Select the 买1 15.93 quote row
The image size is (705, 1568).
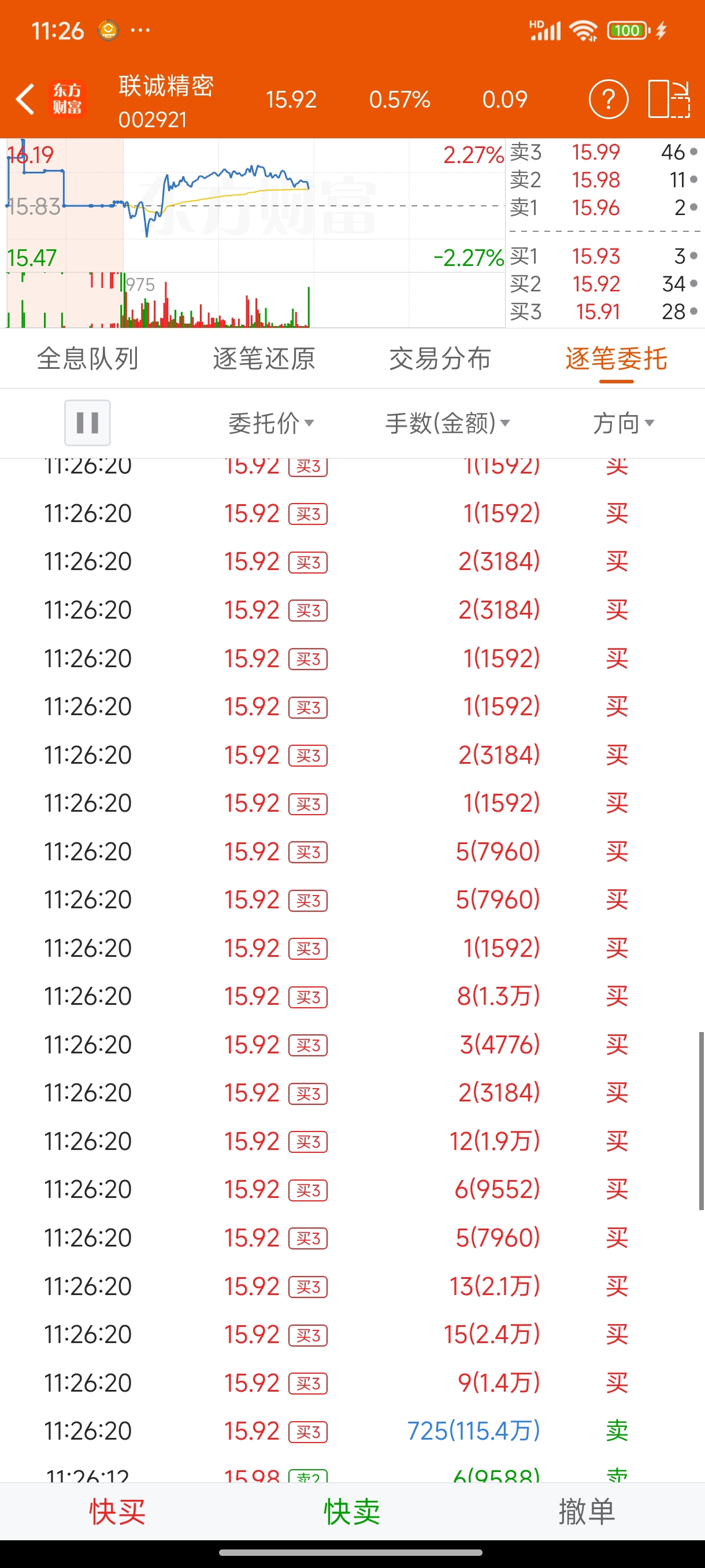click(603, 256)
